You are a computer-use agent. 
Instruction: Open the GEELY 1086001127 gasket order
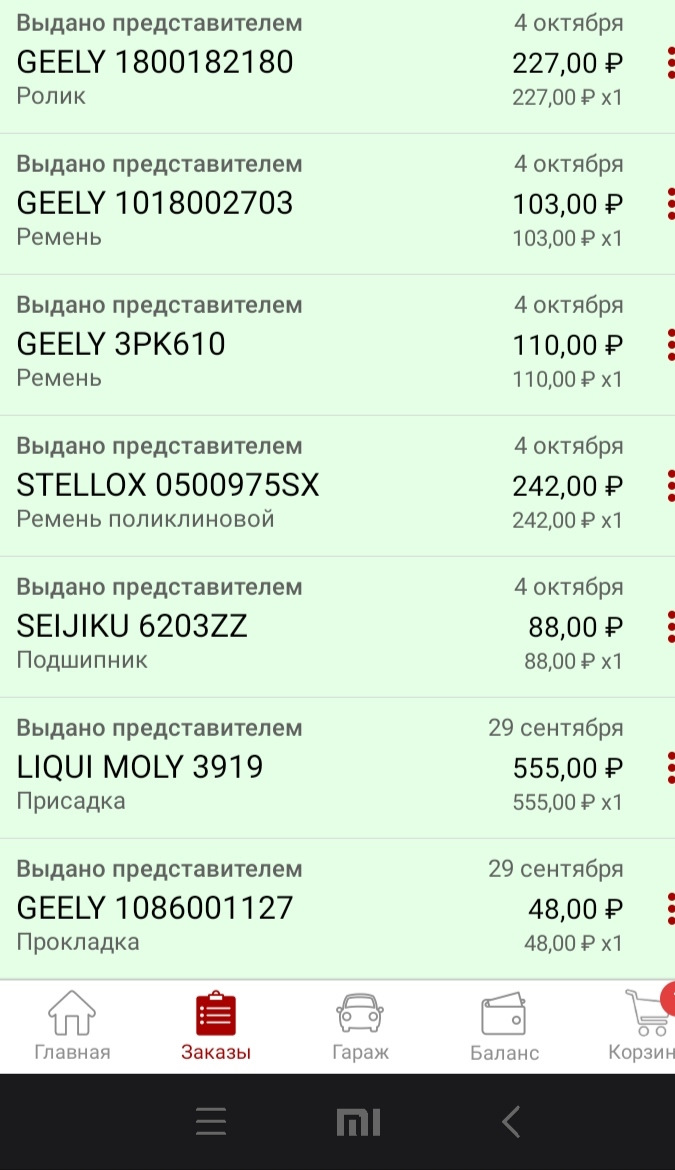(x=300, y=909)
